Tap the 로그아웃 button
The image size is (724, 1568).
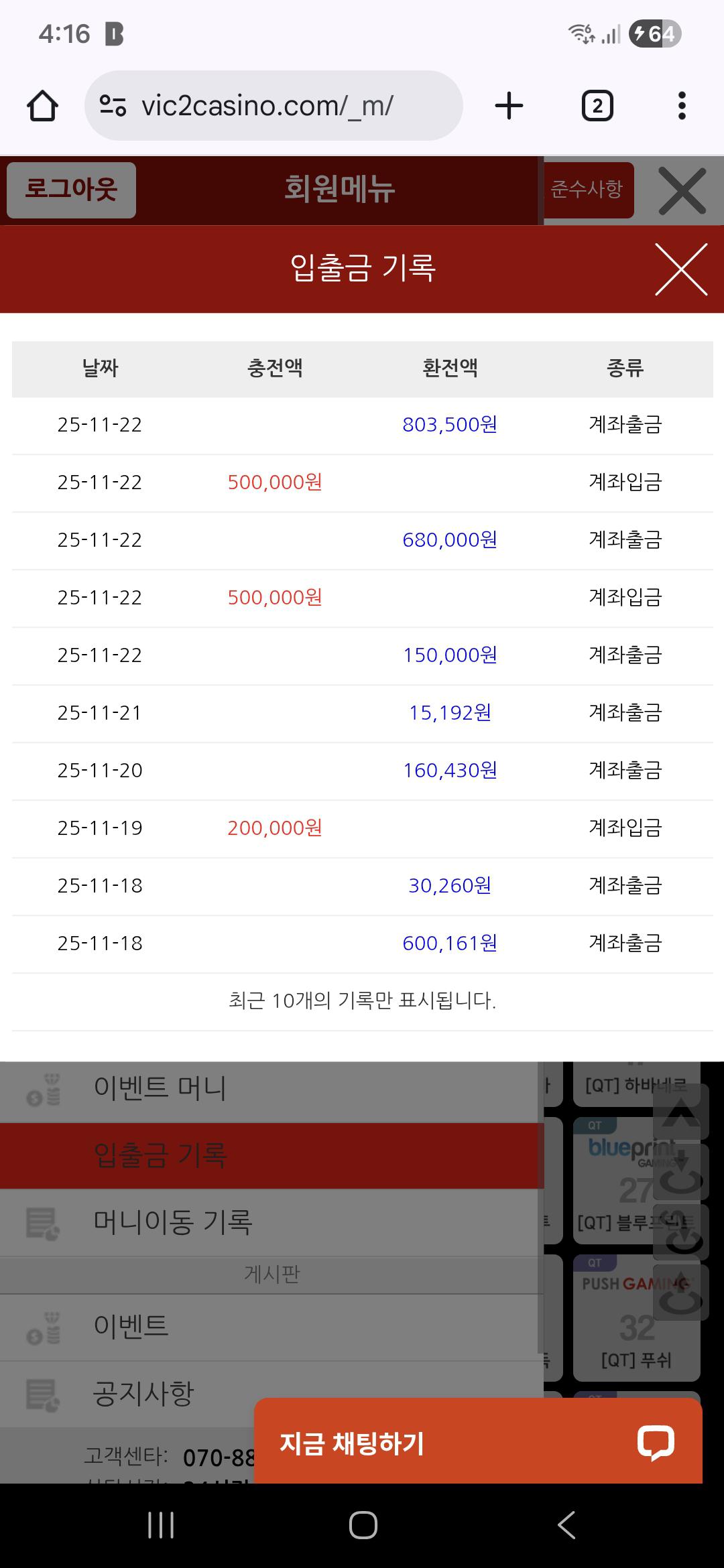coord(71,190)
